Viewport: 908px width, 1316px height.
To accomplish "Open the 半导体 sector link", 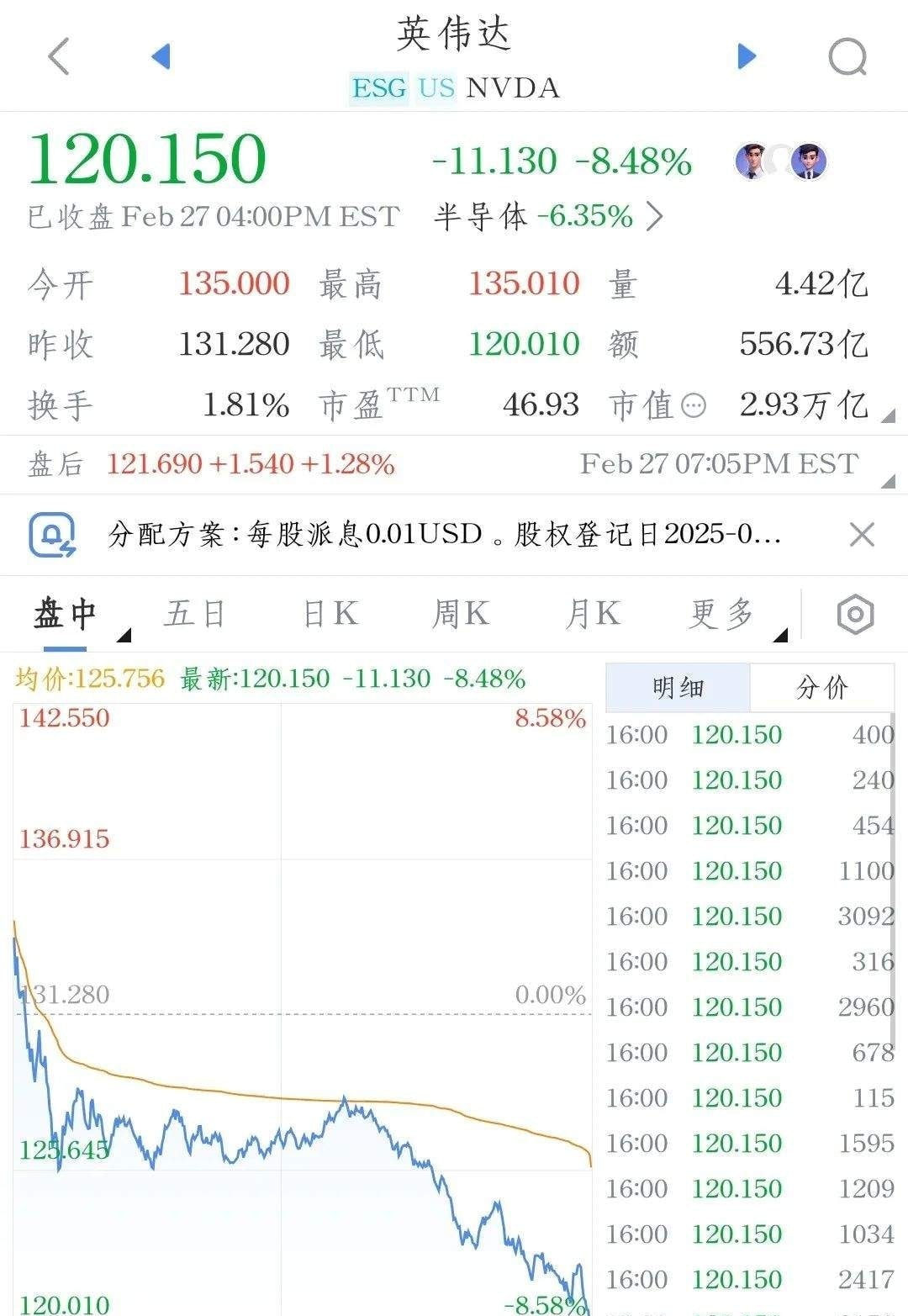I will [548, 217].
